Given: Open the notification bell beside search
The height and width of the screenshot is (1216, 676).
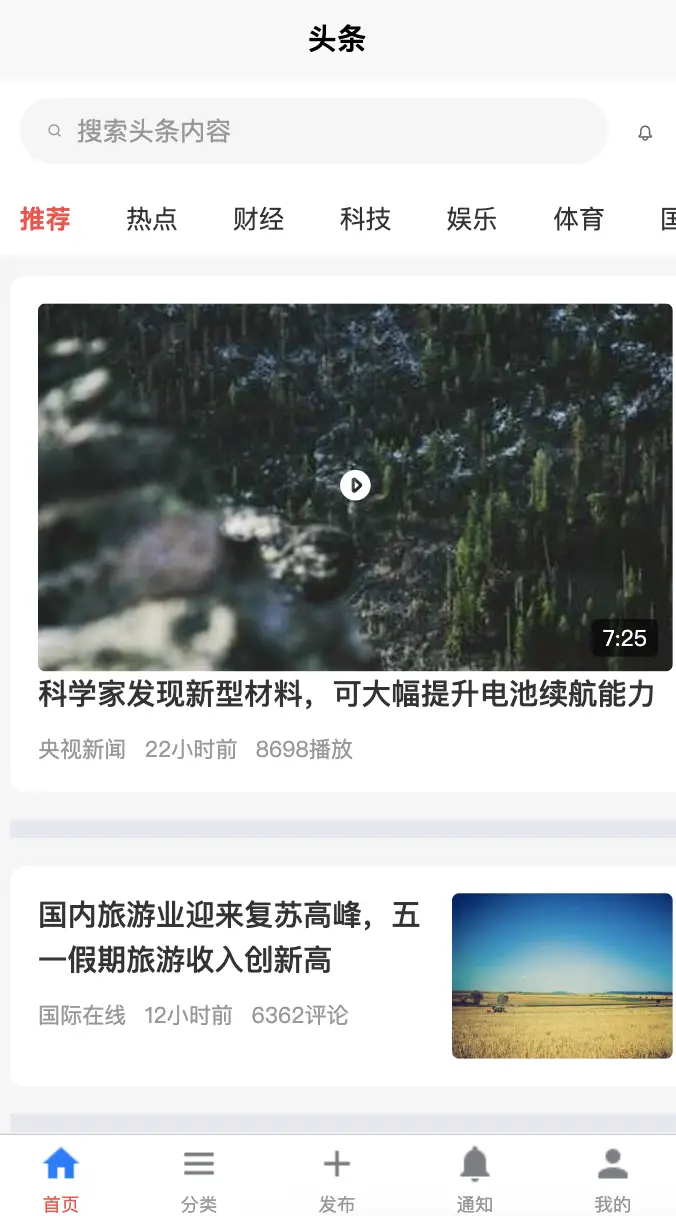Looking at the screenshot, I should coord(645,133).
